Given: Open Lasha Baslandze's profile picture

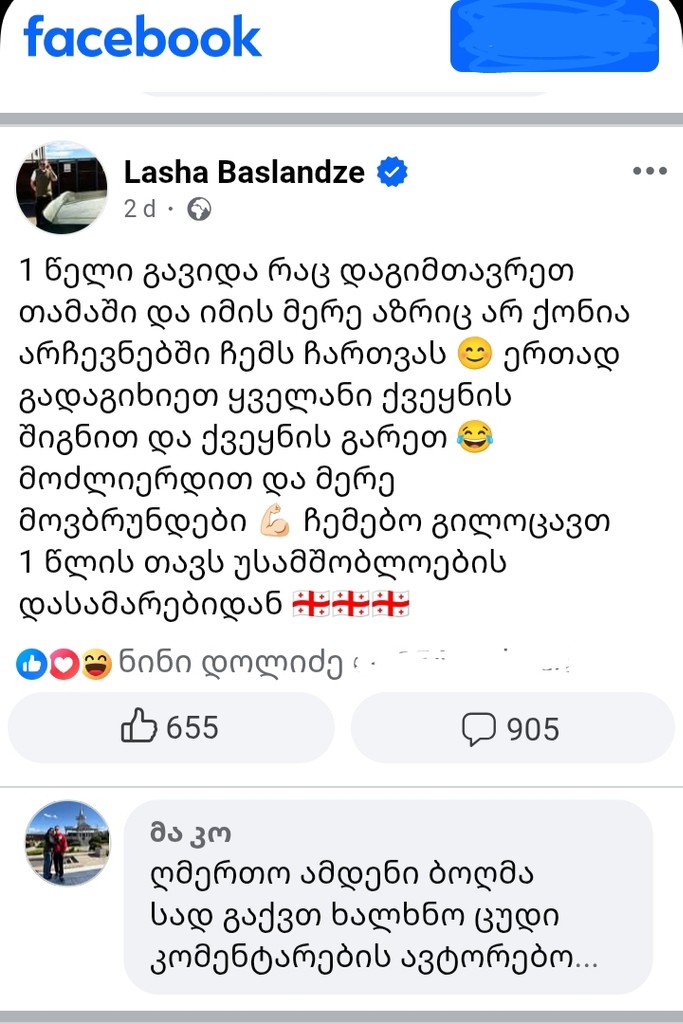Looking at the screenshot, I should tap(61, 187).
